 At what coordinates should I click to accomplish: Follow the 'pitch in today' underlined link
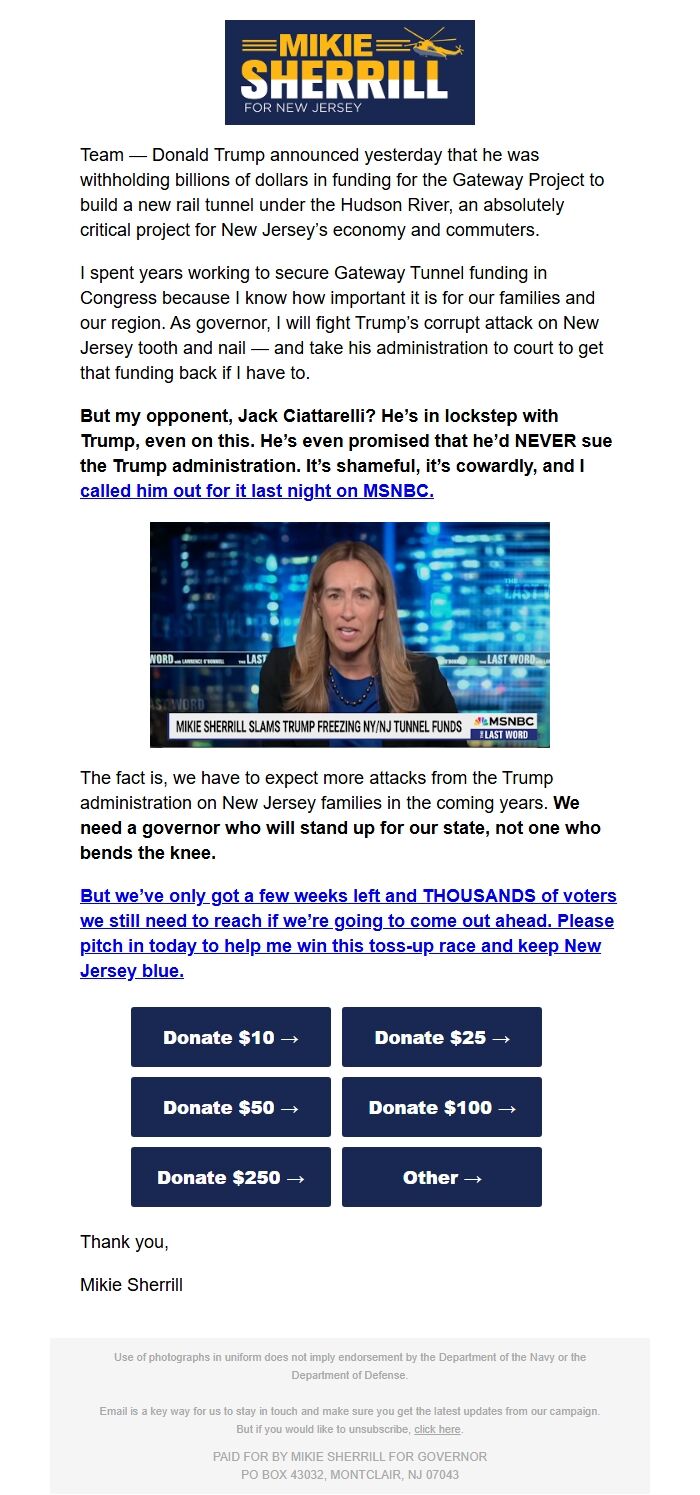tap(347, 933)
